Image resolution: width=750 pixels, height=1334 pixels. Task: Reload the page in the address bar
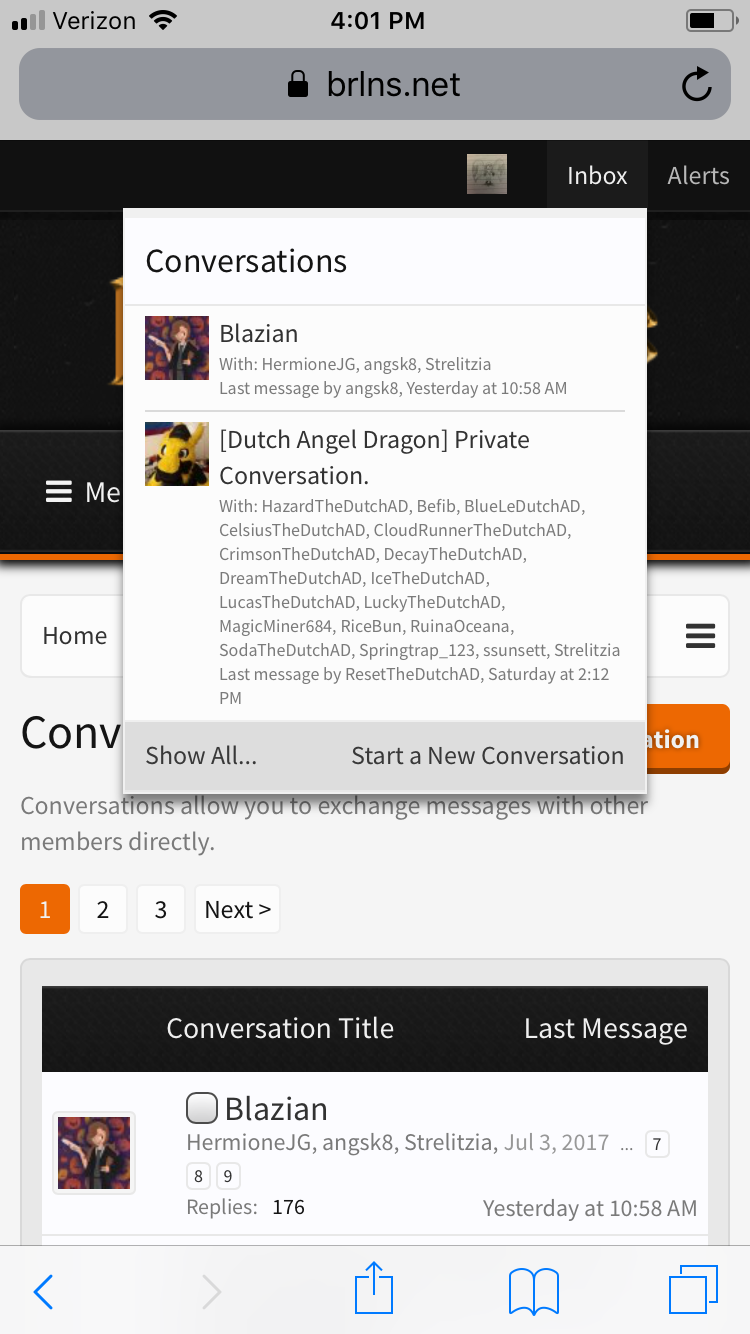[697, 85]
